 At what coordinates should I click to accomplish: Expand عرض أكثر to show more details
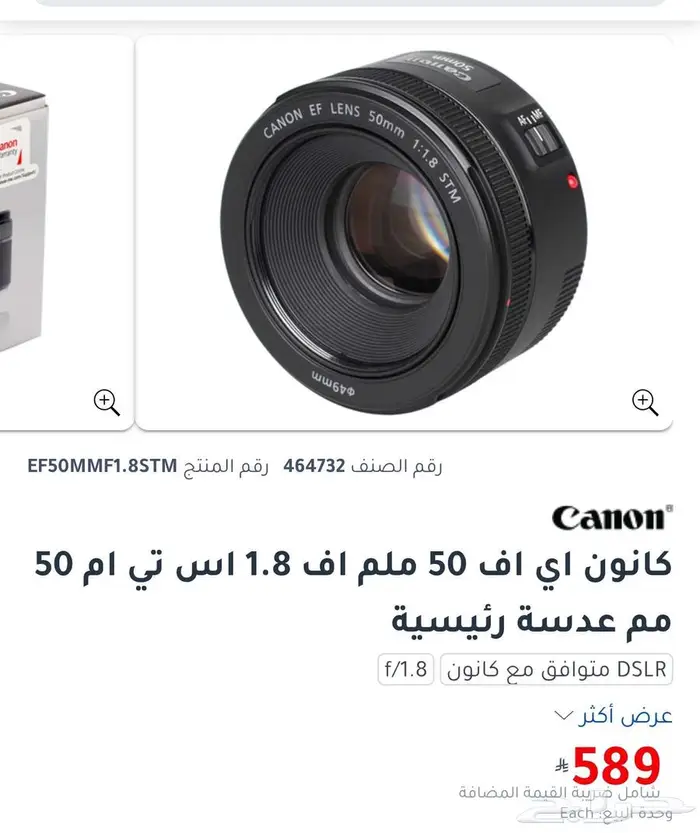pyautogui.click(x=612, y=716)
